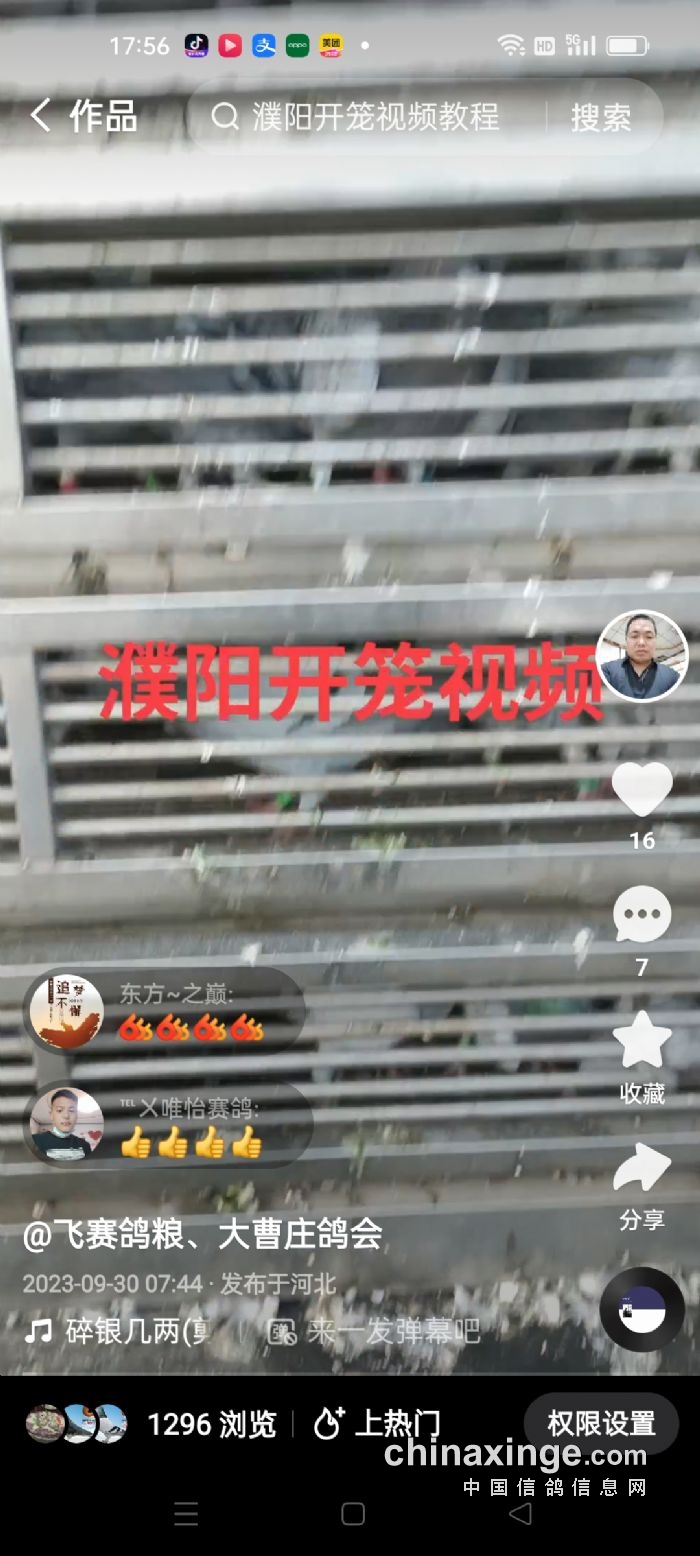Add this video to 收藏 favorites

(641, 1042)
